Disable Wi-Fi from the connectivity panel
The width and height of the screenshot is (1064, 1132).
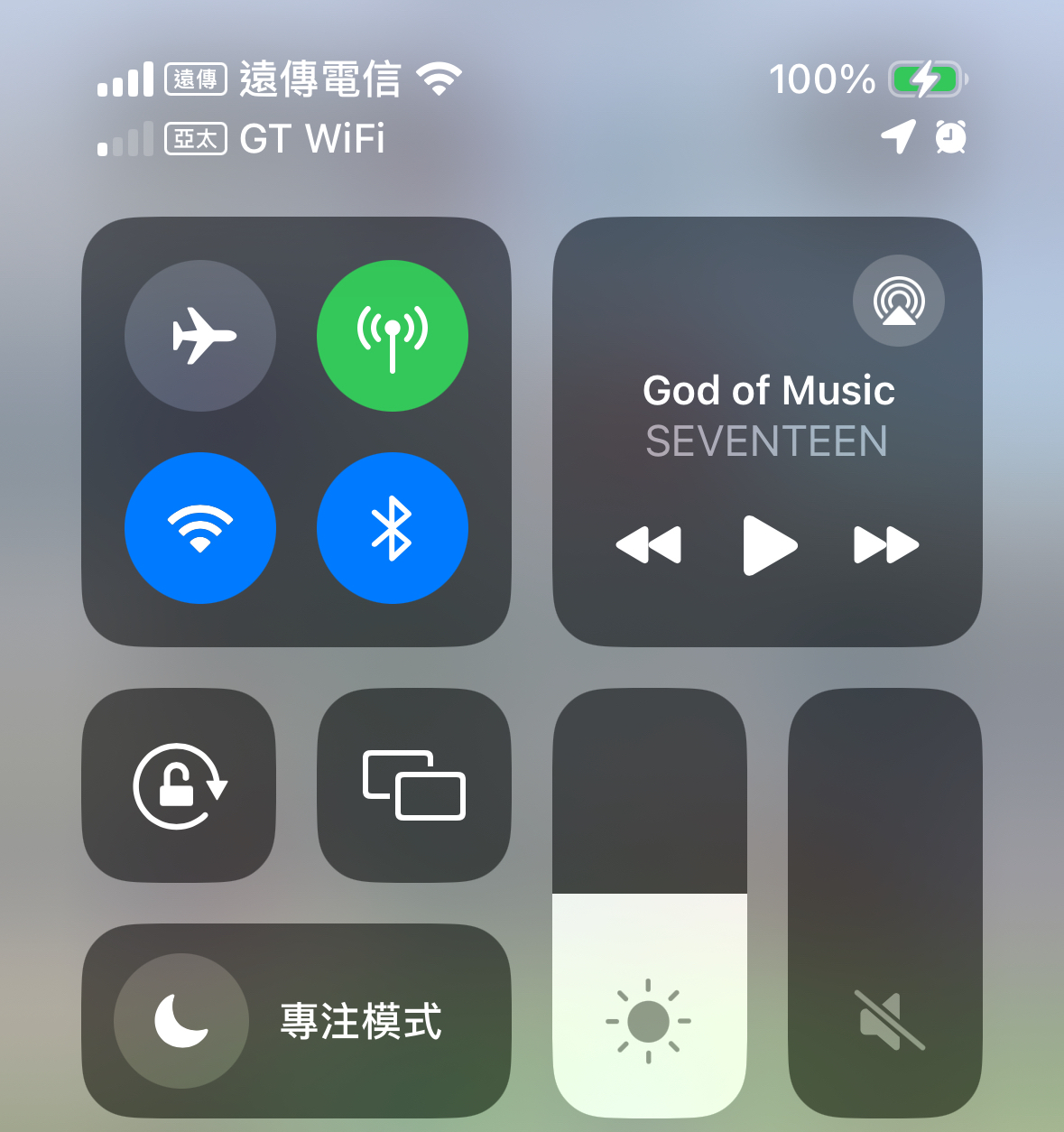click(200, 528)
